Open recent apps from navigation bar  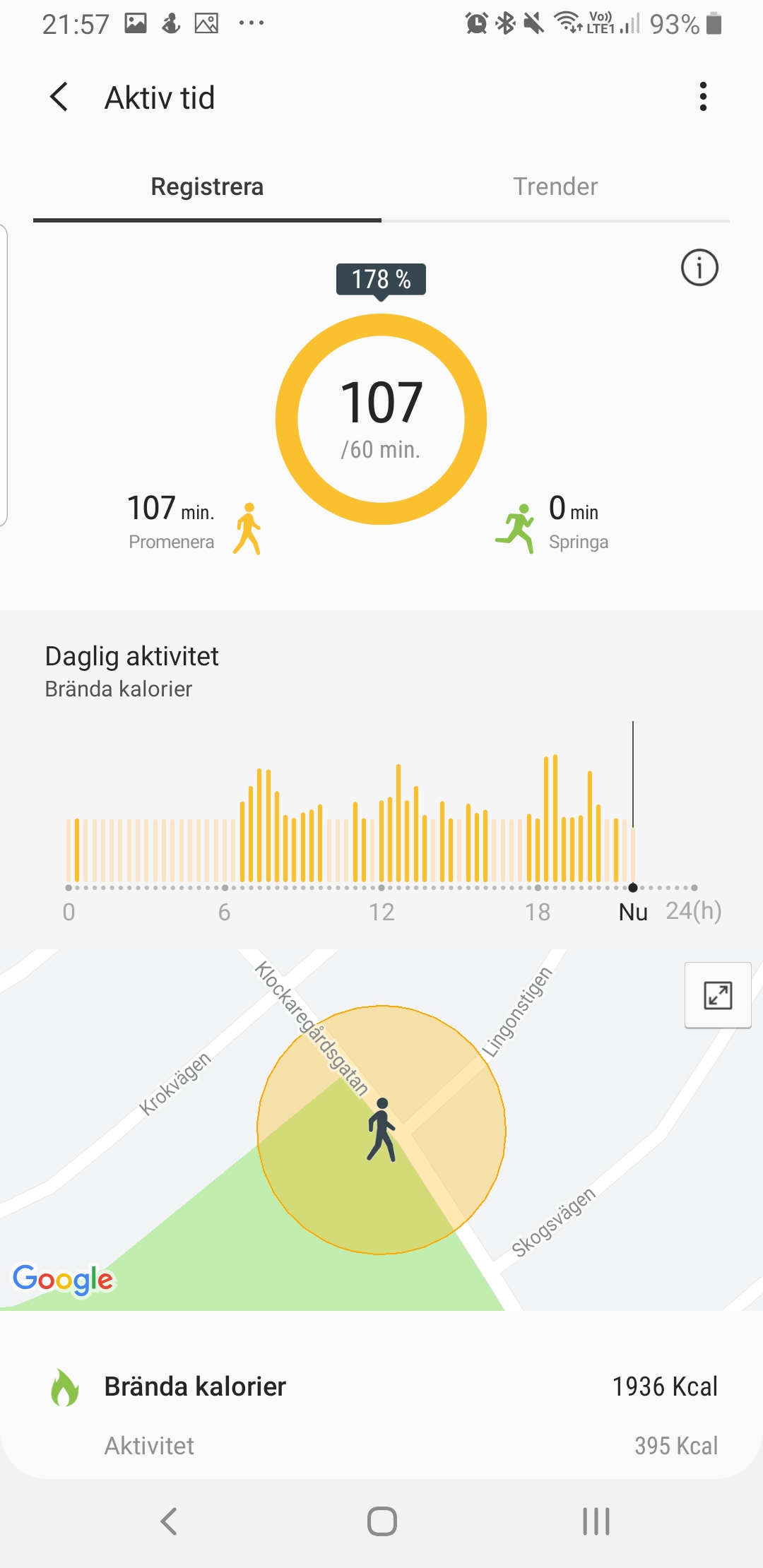(596, 1521)
